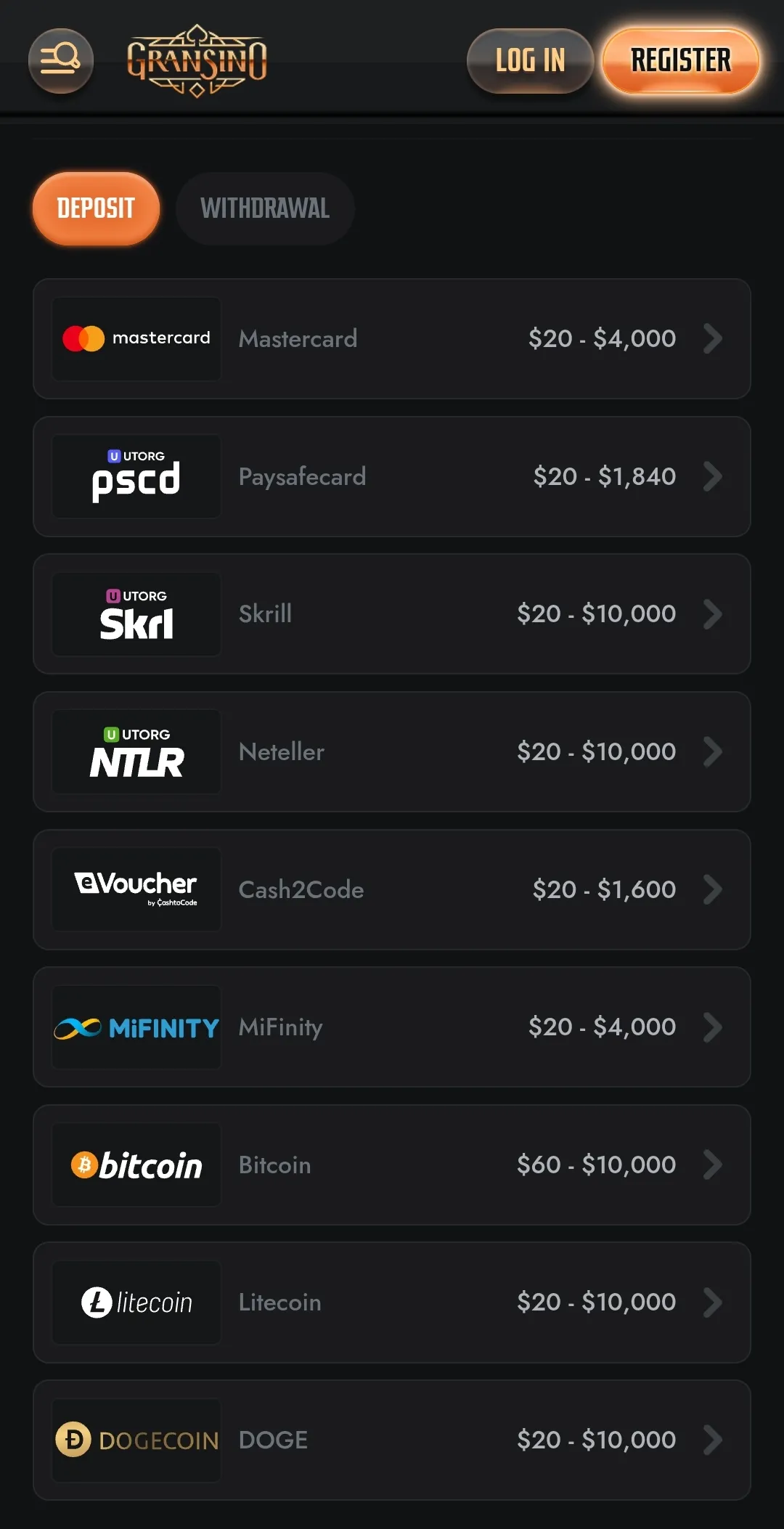
Task: Tap the Log In button
Action: pos(530,61)
